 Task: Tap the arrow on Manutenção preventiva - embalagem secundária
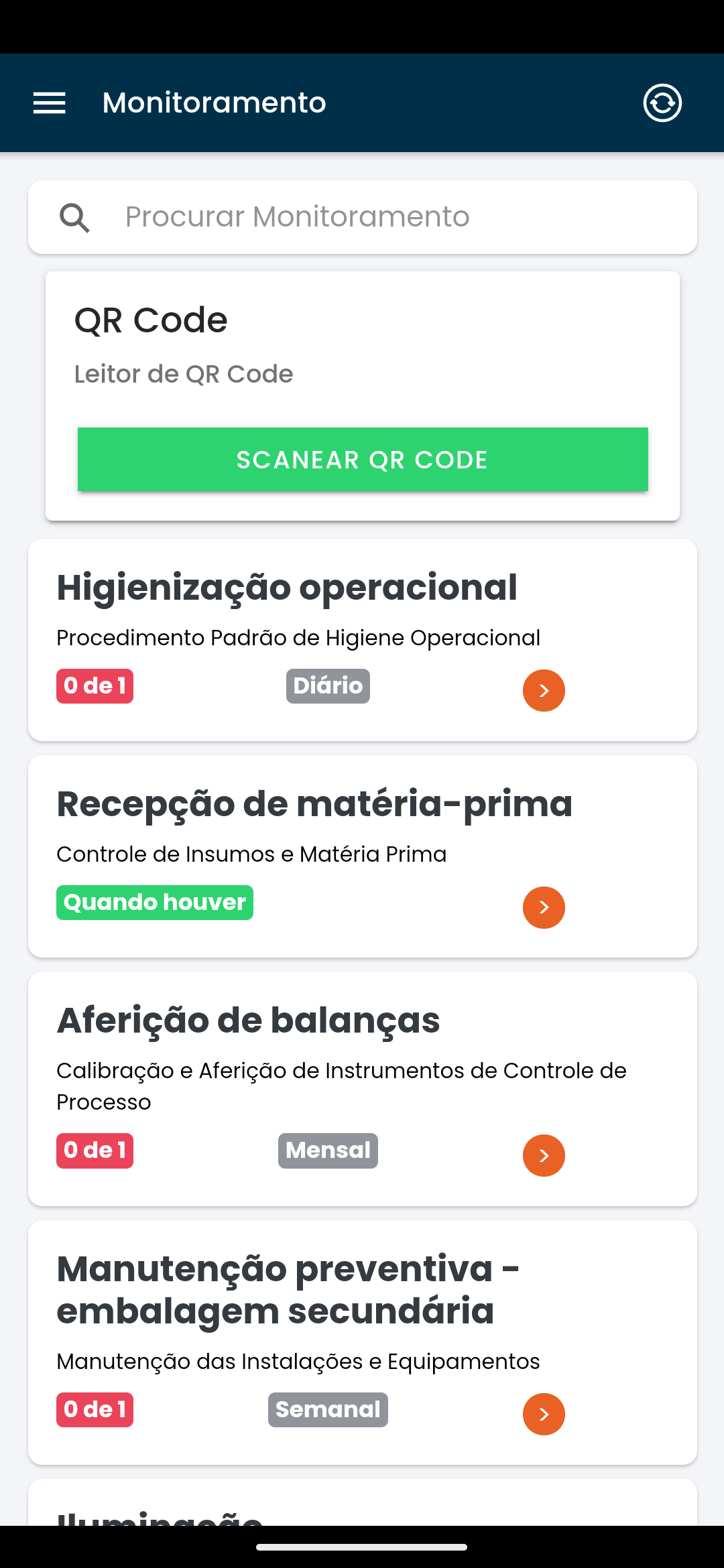point(544,1414)
